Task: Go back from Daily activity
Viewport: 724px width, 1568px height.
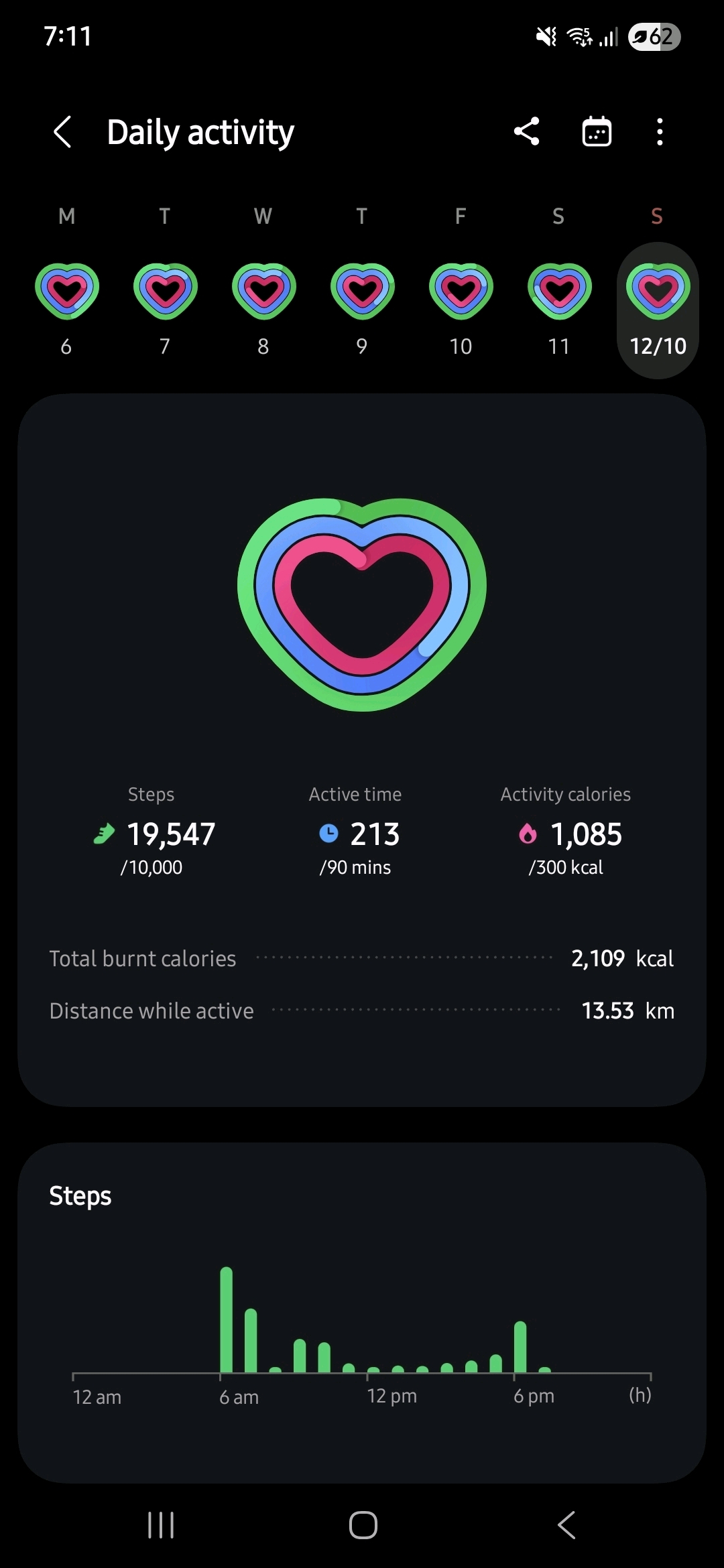Action: coord(62,131)
